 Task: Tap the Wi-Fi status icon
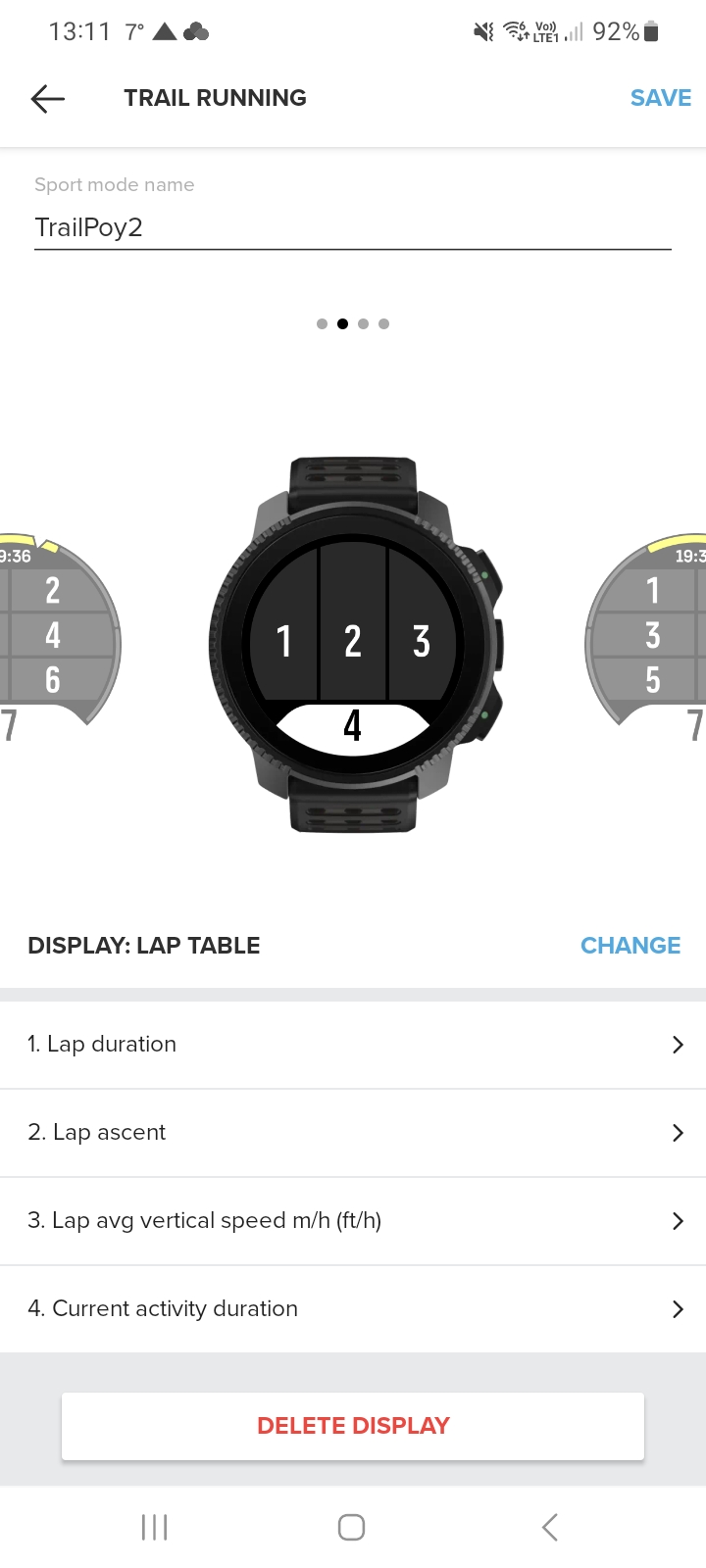(x=517, y=31)
